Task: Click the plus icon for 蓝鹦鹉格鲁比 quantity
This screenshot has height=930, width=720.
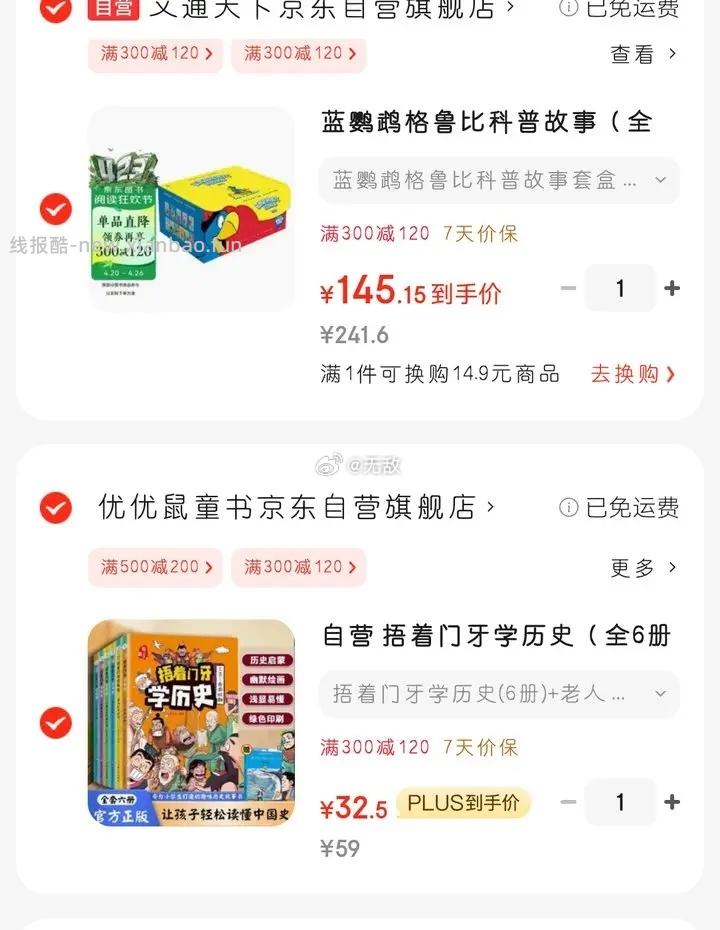Action: tap(669, 289)
